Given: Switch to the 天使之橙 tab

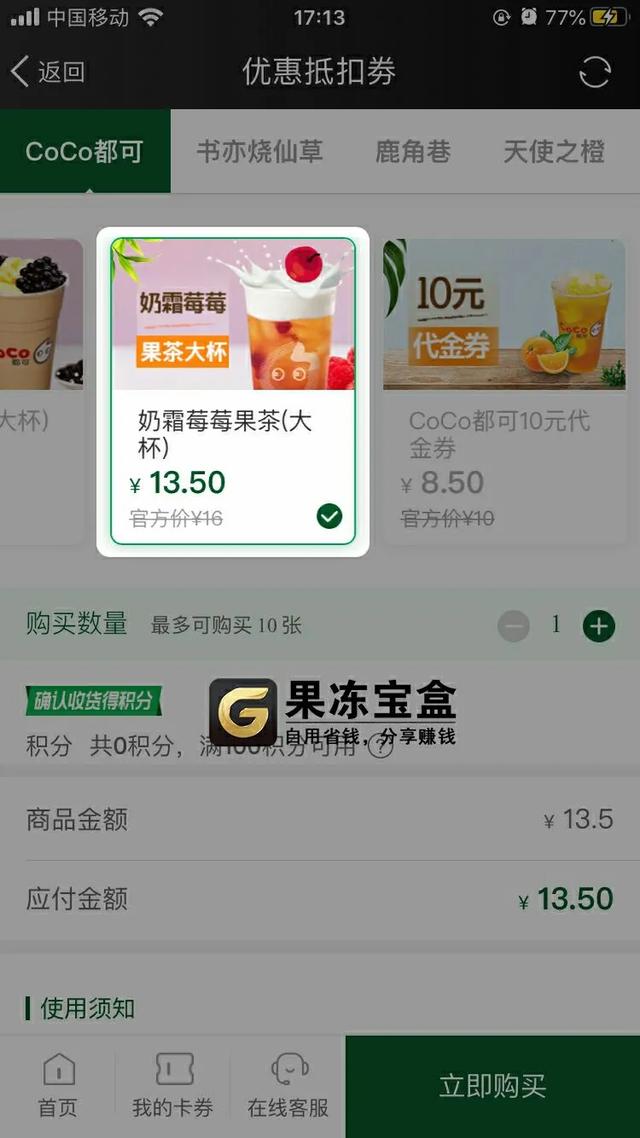Looking at the screenshot, I should [553, 152].
